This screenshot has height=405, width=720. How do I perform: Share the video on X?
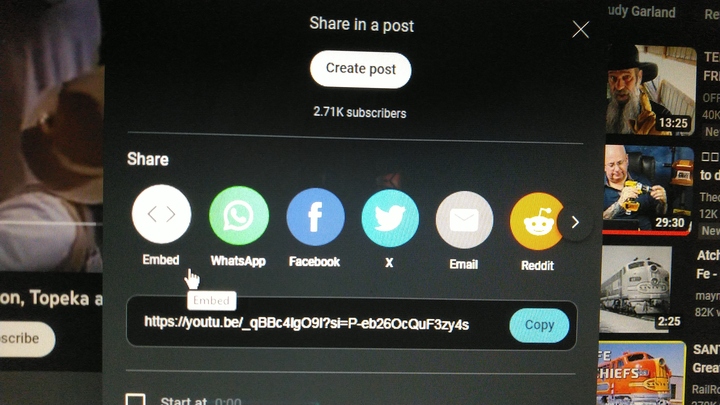(390, 218)
